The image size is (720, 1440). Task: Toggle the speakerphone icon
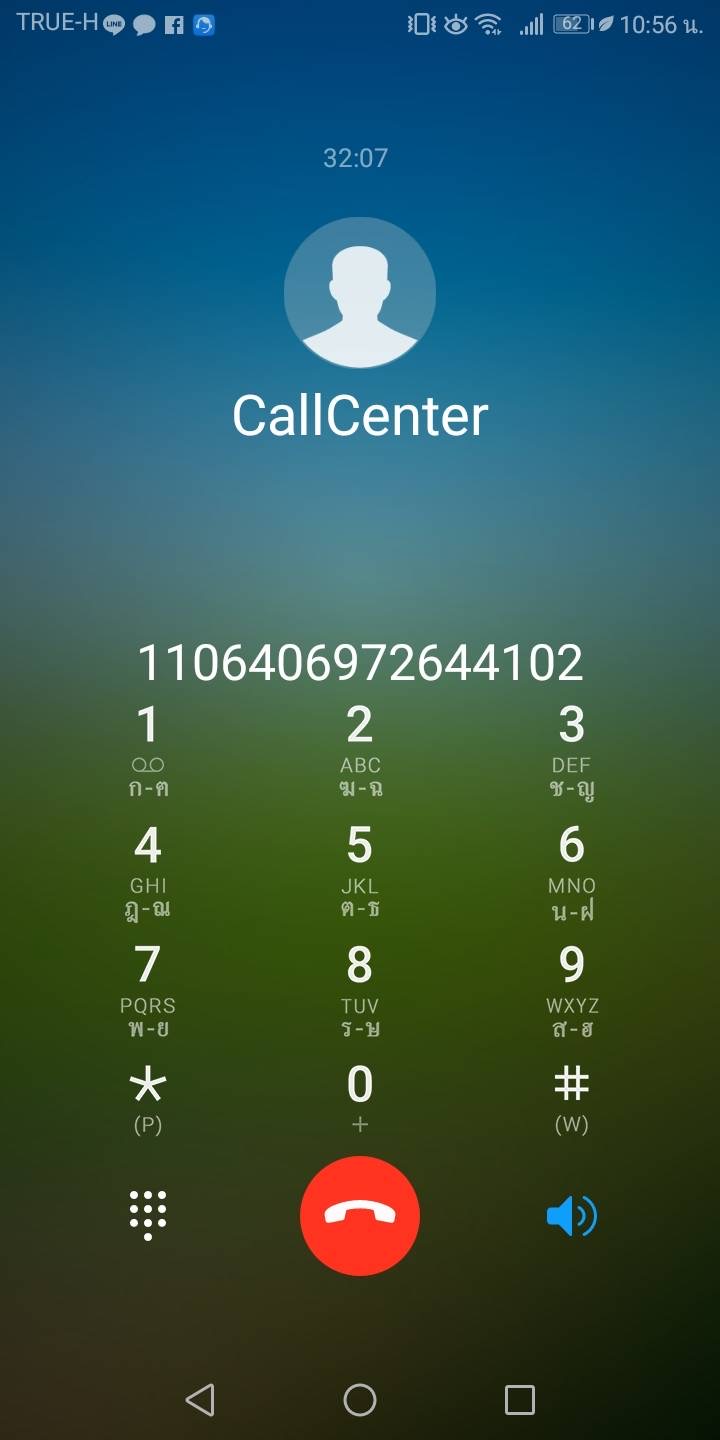point(571,1216)
